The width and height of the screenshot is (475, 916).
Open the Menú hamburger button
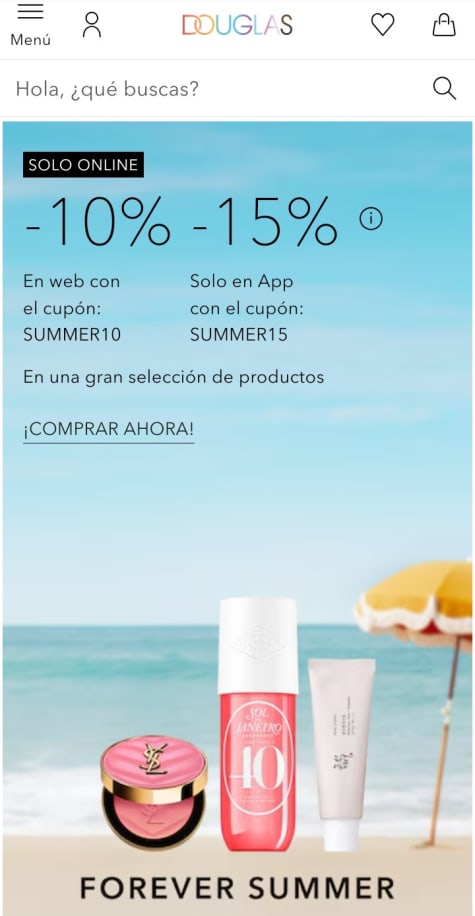(30, 25)
